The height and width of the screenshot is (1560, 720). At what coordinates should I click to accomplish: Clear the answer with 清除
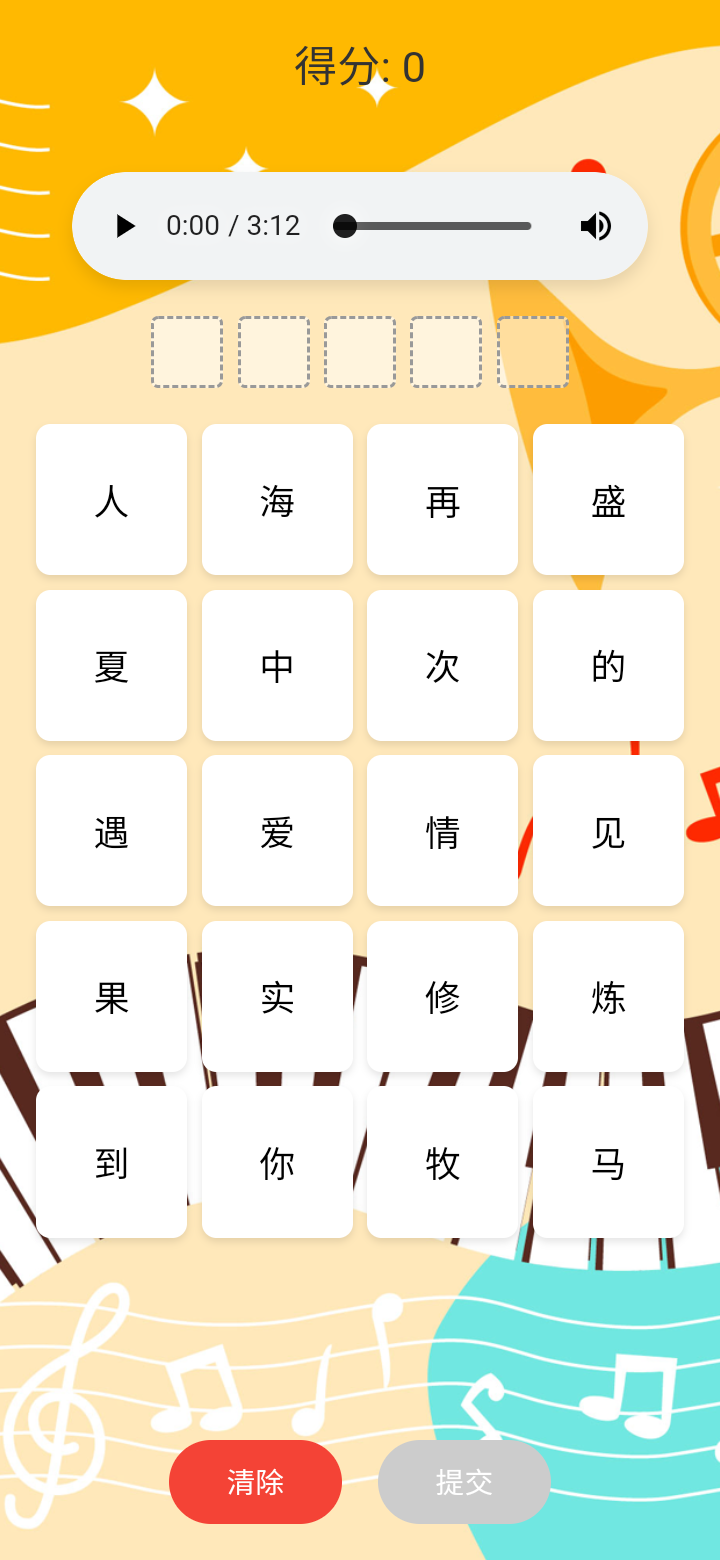(255, 1482)
